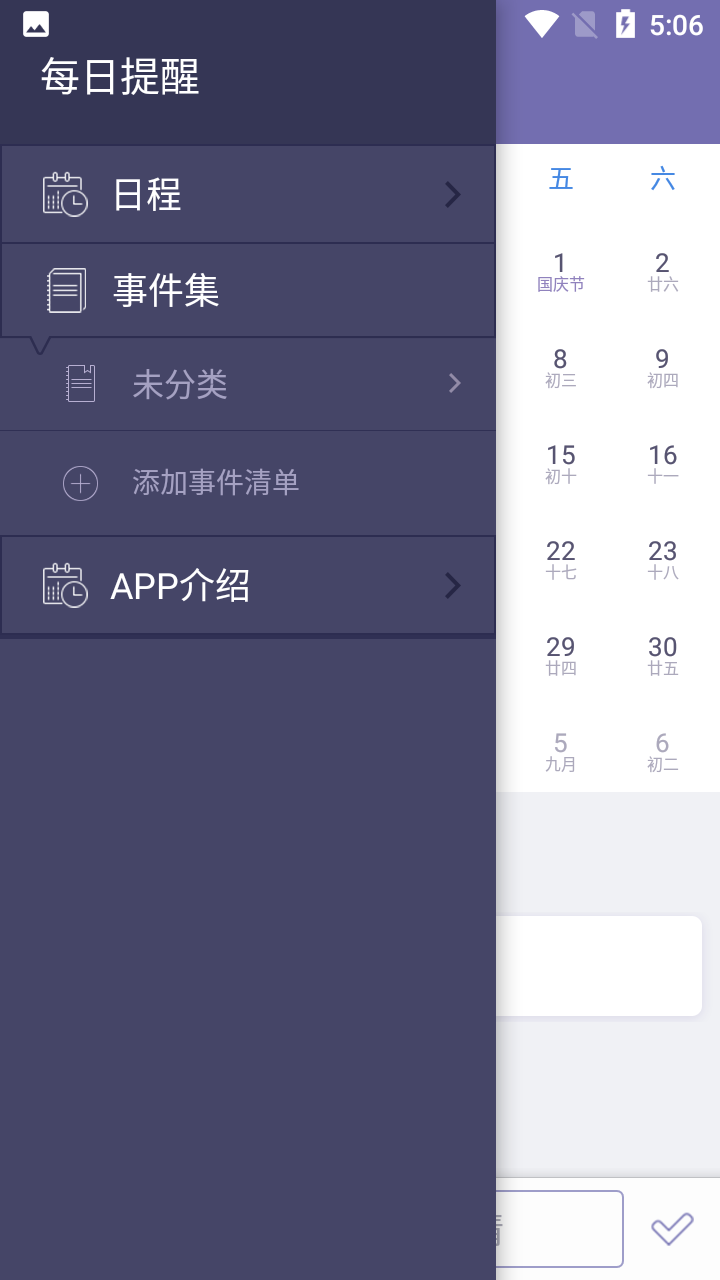The image size is (720, 1280).
Task: Confirm with the double-check icon
Action: pyautogui.click(x=672, y=1228)
